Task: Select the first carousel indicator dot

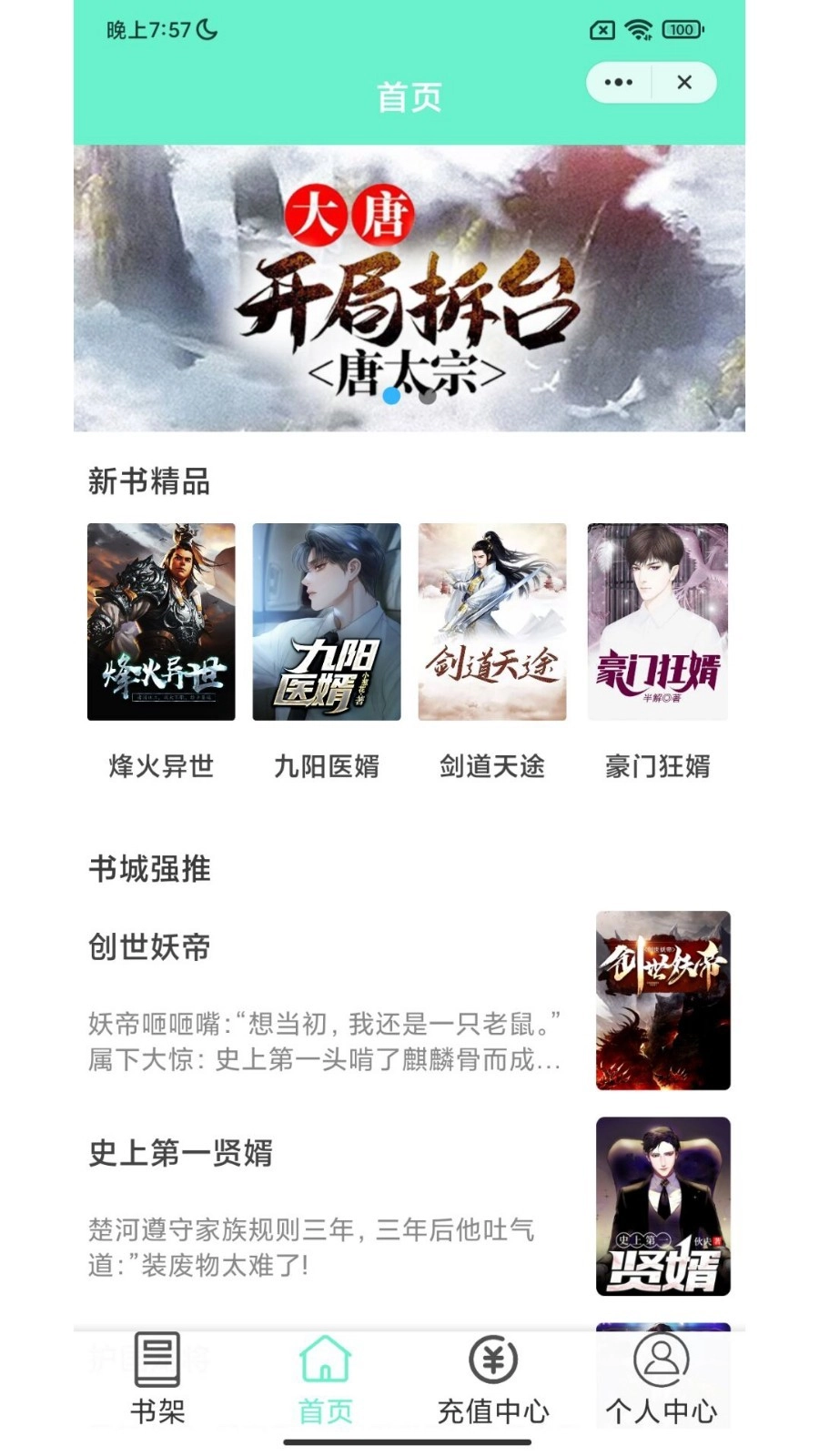Action: point(391,397)
